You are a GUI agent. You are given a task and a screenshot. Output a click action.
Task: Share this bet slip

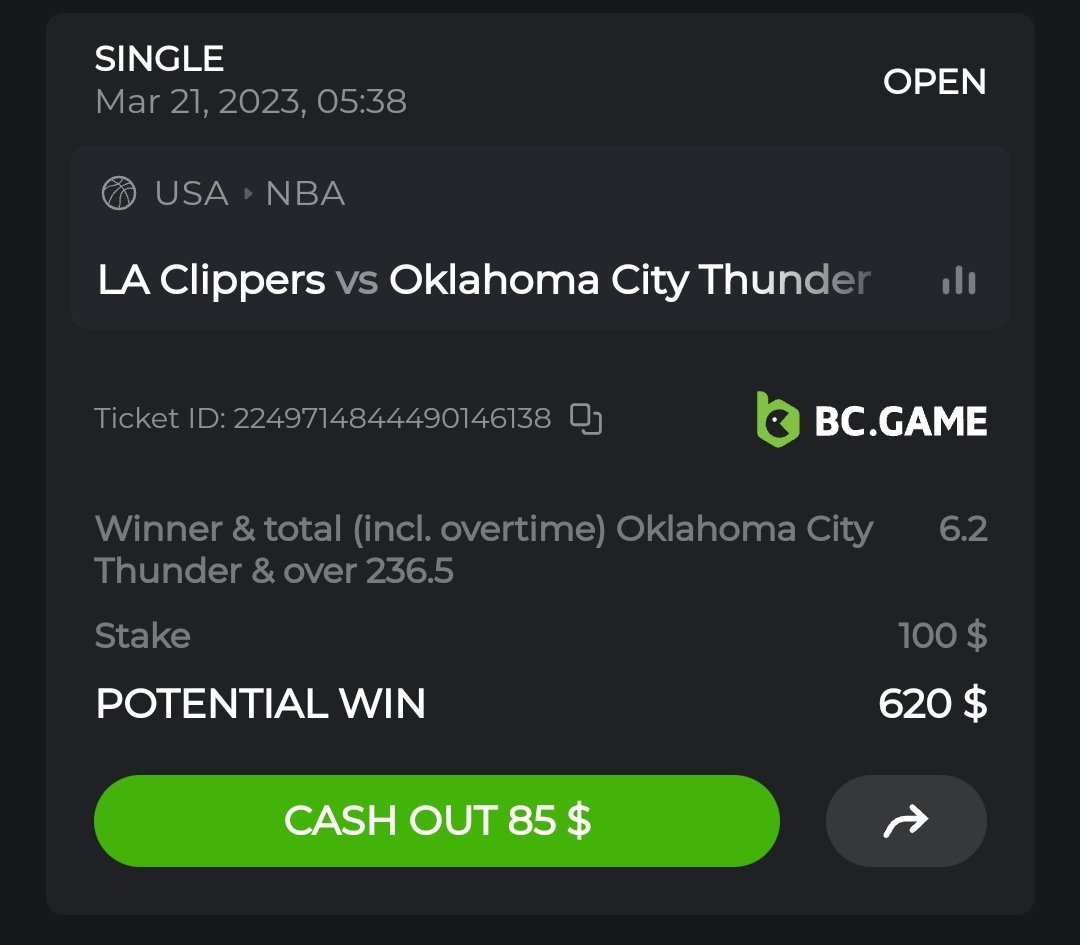click(x=906, y=821)
